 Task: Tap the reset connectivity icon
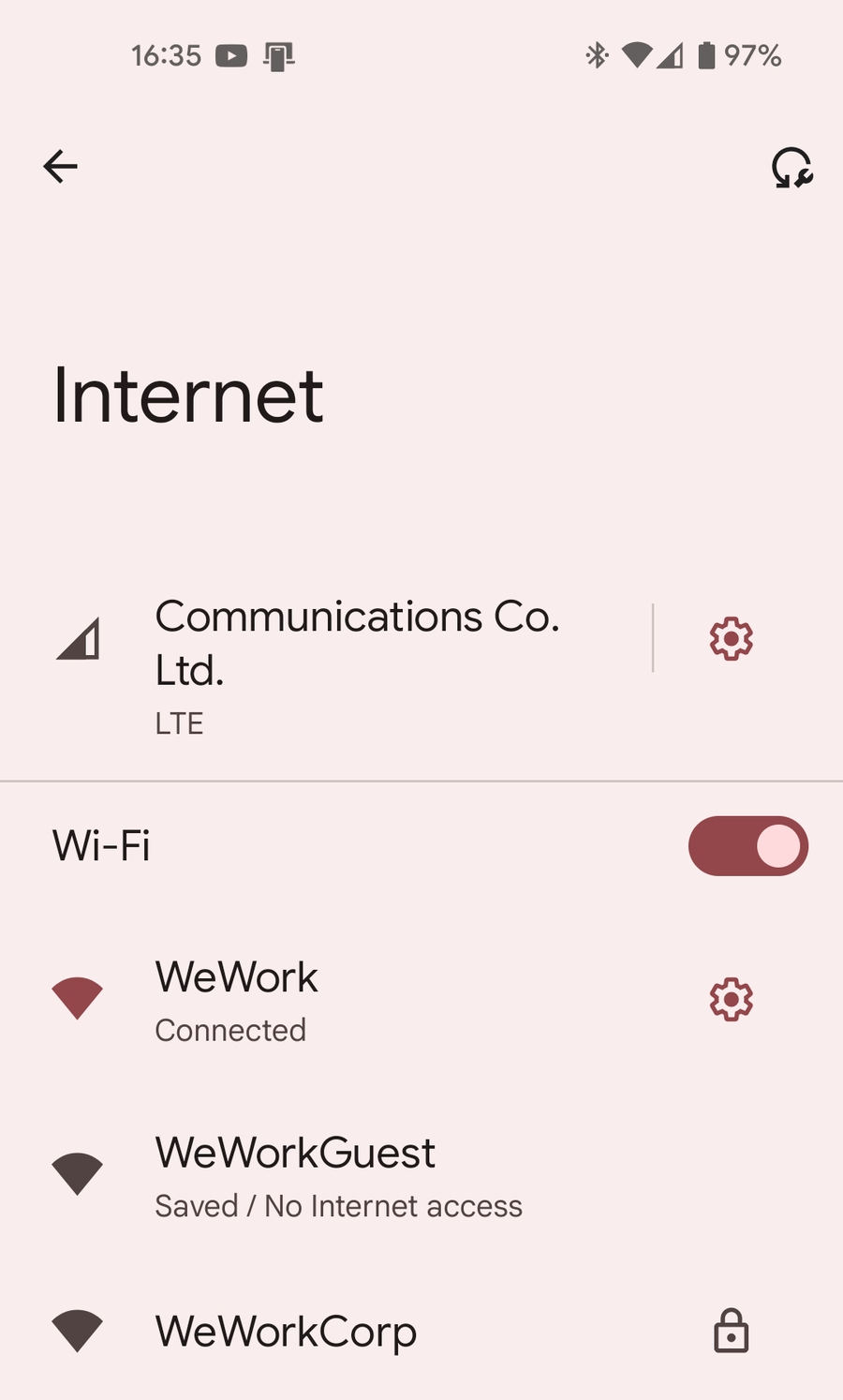pyautogui.click(x=791, y=169)
